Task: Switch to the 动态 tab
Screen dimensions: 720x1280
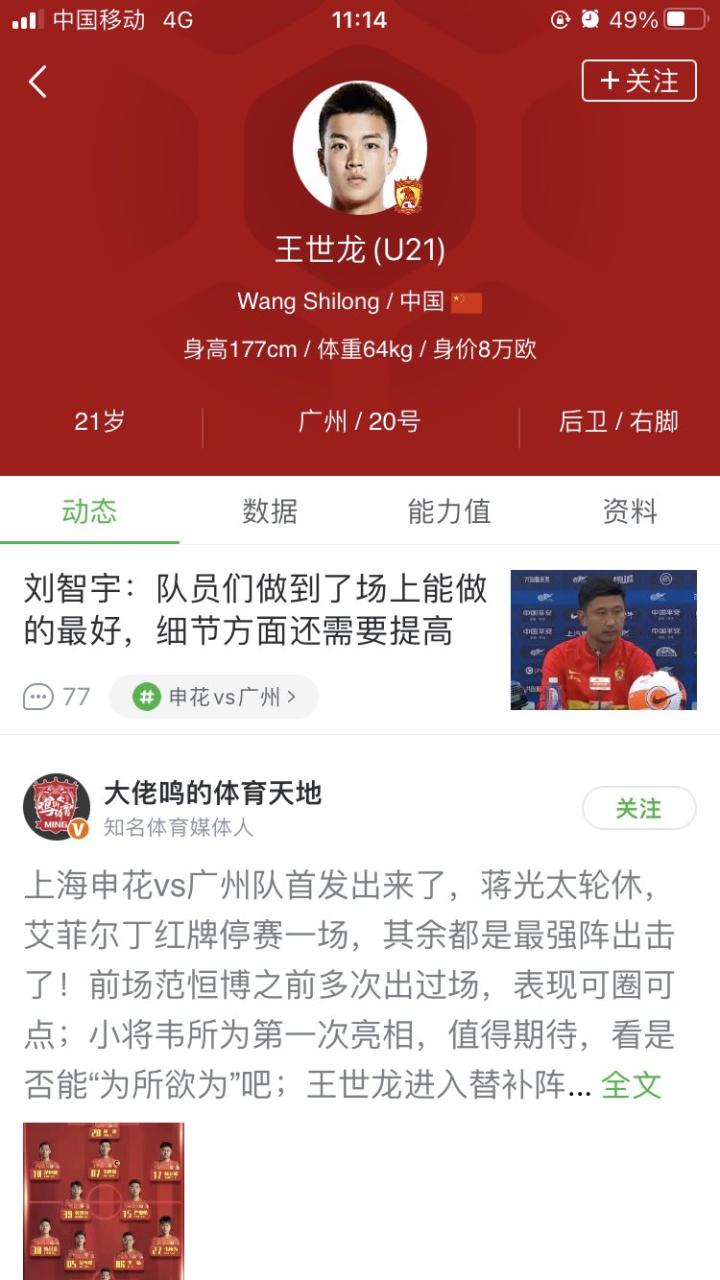Action: (90, 511)
